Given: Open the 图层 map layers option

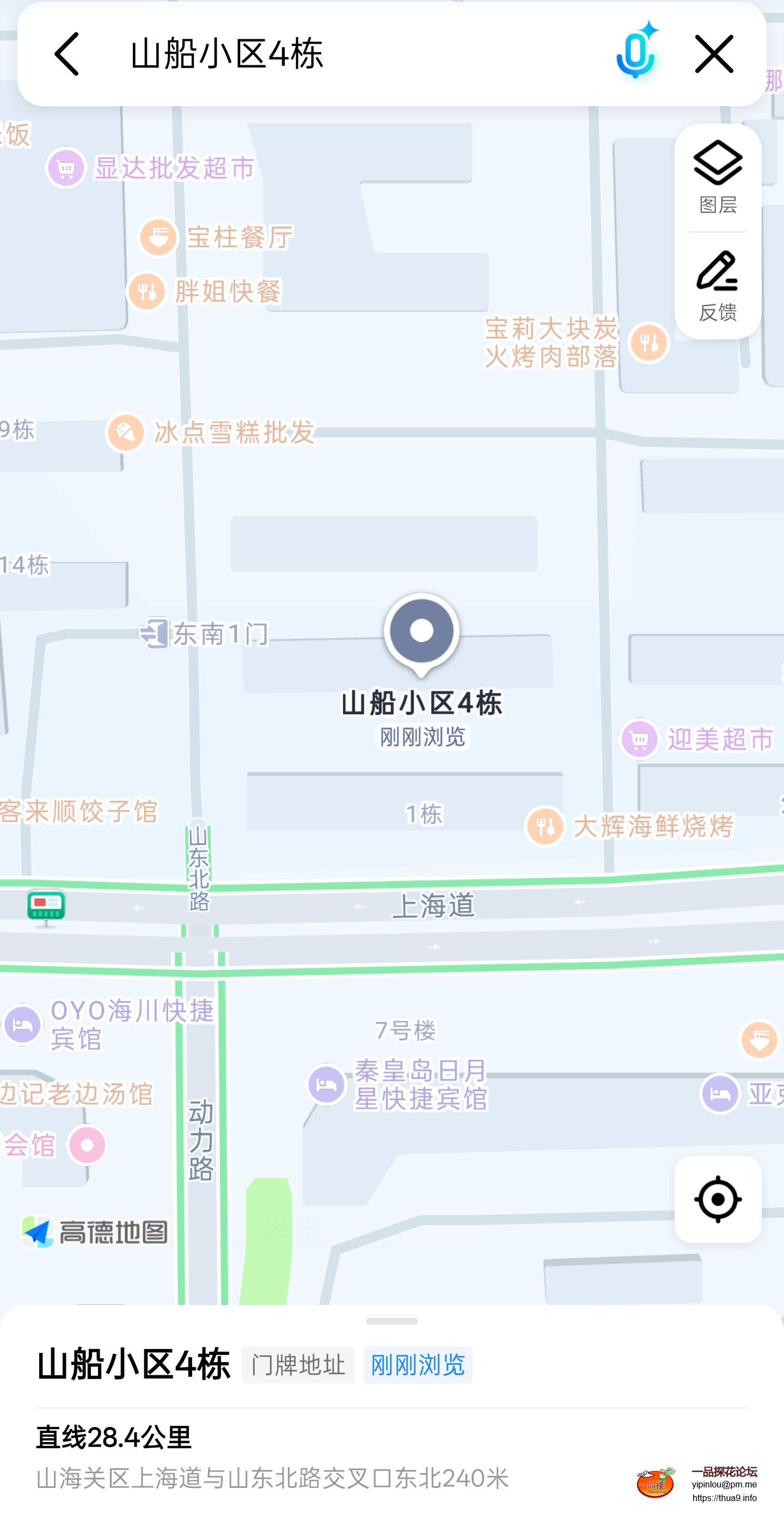Looking at the screenshot, I should 718,177.
